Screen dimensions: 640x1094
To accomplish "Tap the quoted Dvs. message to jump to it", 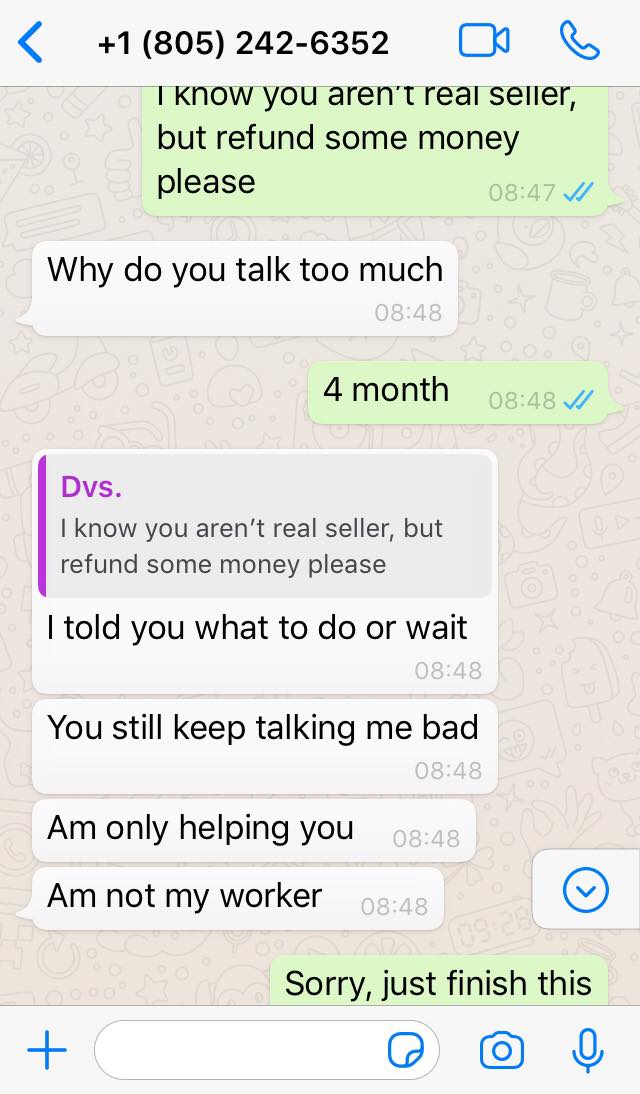I will pyautogui.click(x=265, y=526).
